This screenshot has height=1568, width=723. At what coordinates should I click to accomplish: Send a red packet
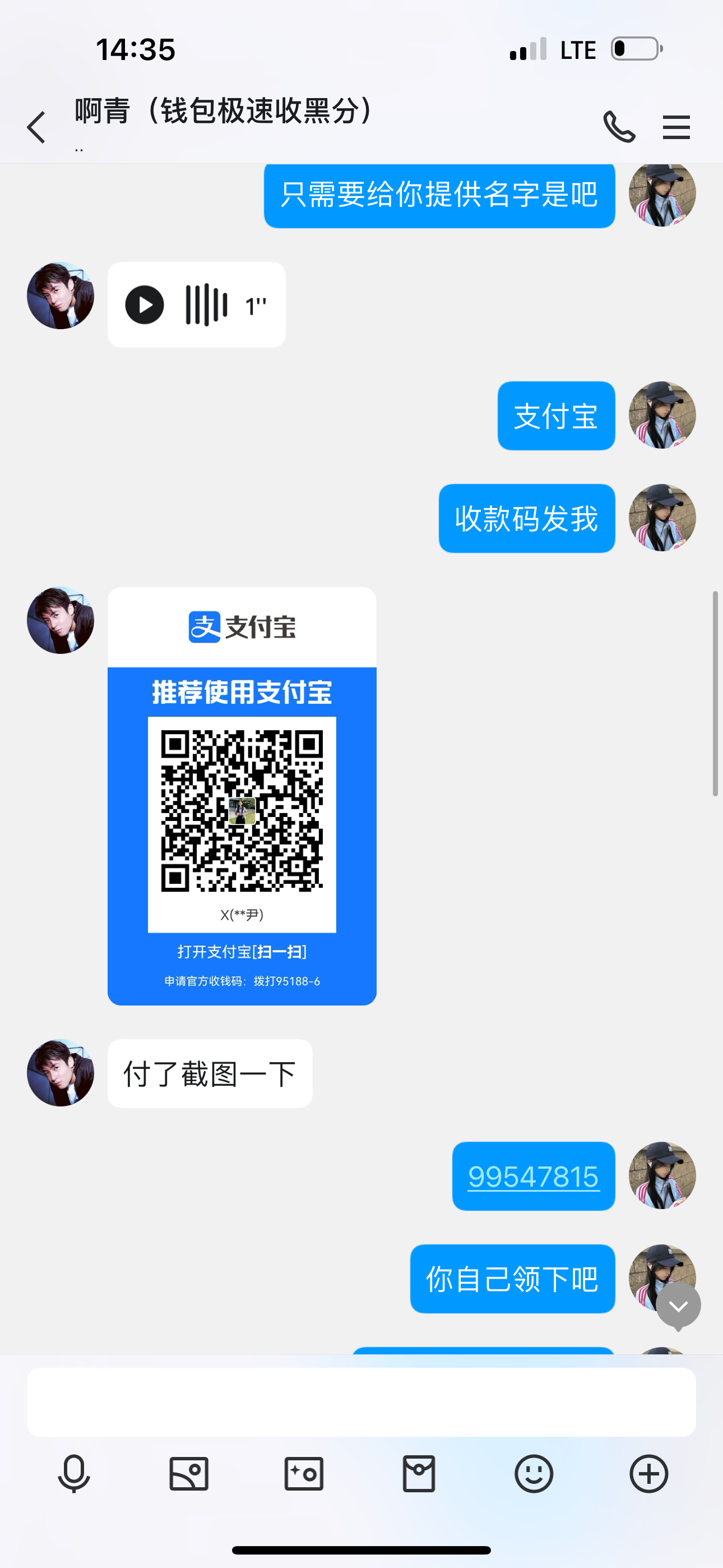click(x=419, y=1474)
